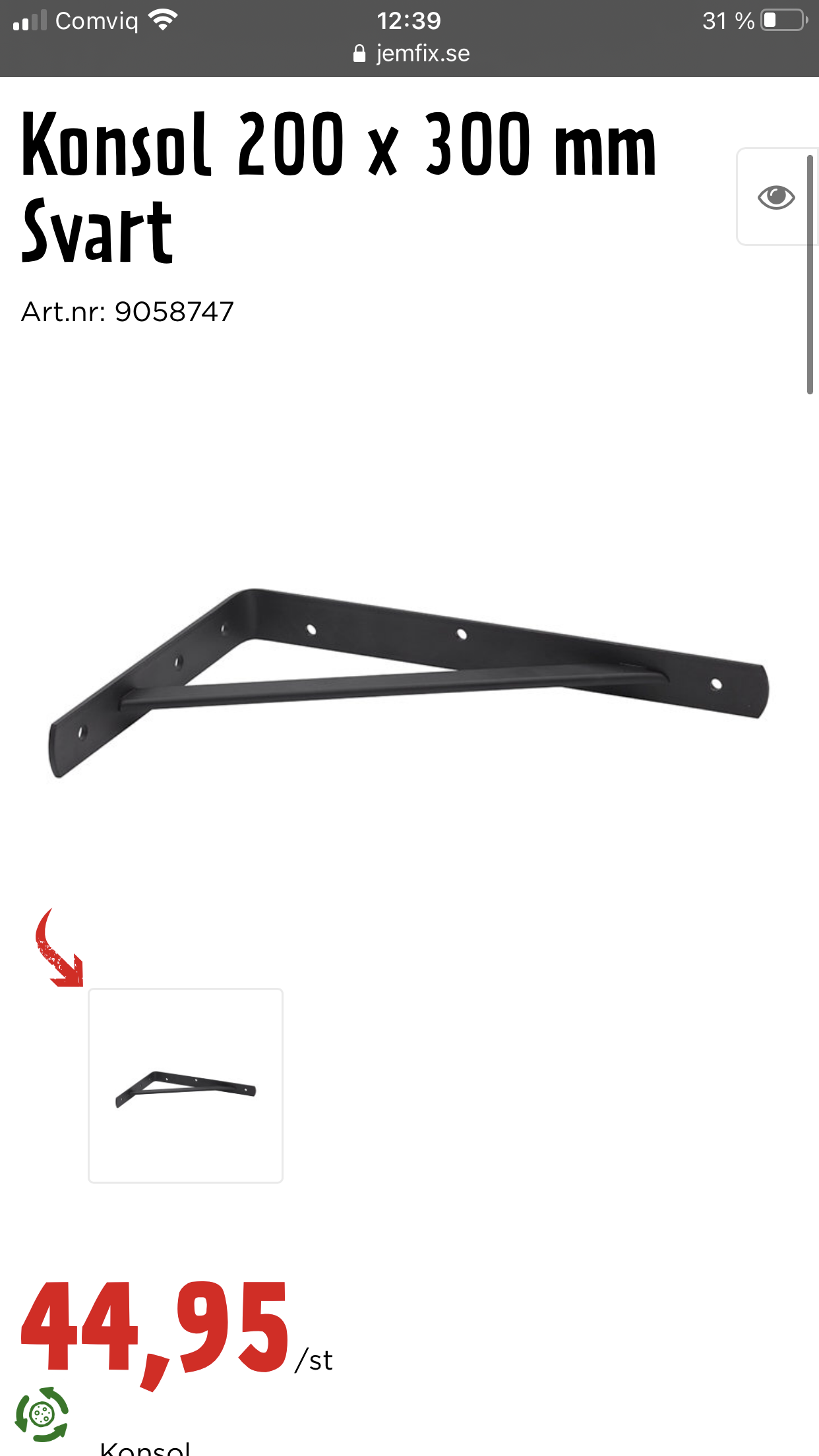Tap the jemfix.se address bar
Screen dimensions: 819x1456
411,53
